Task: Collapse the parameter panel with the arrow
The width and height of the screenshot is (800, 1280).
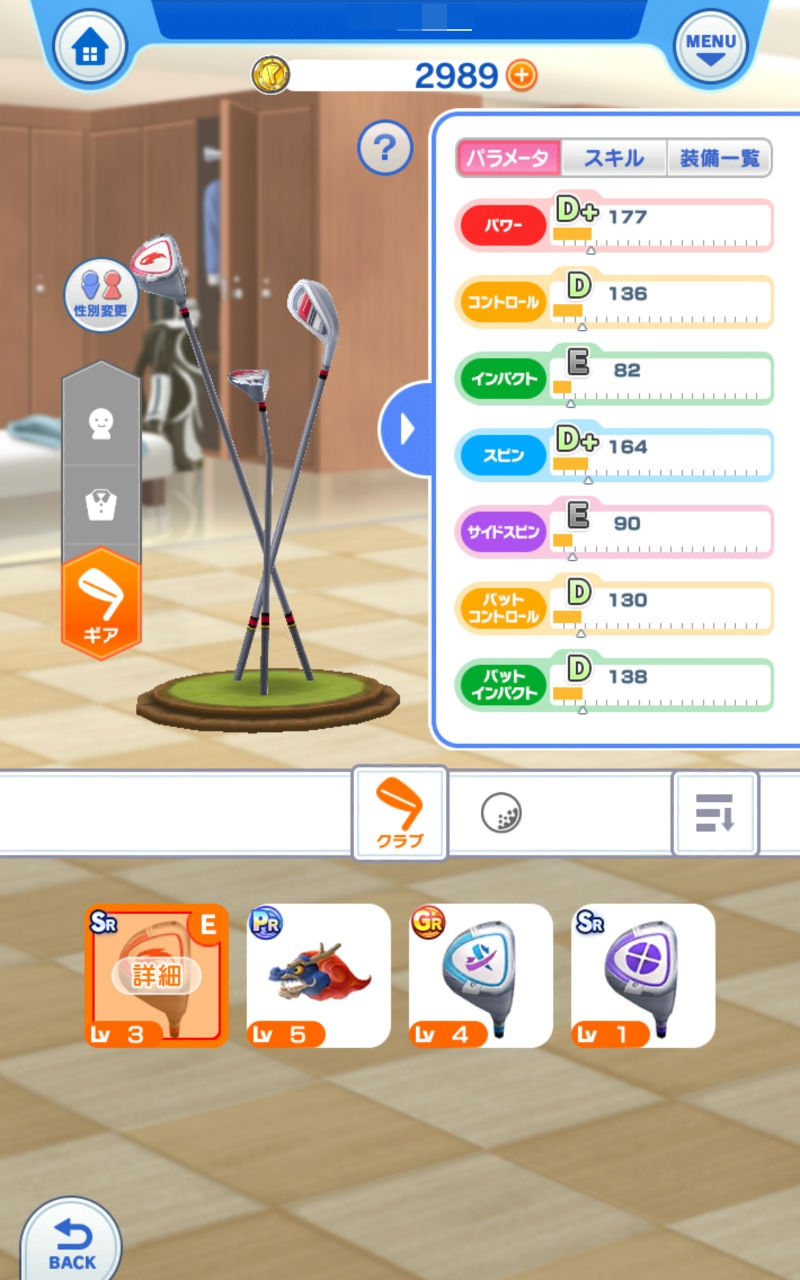Action: click(406, 429)
